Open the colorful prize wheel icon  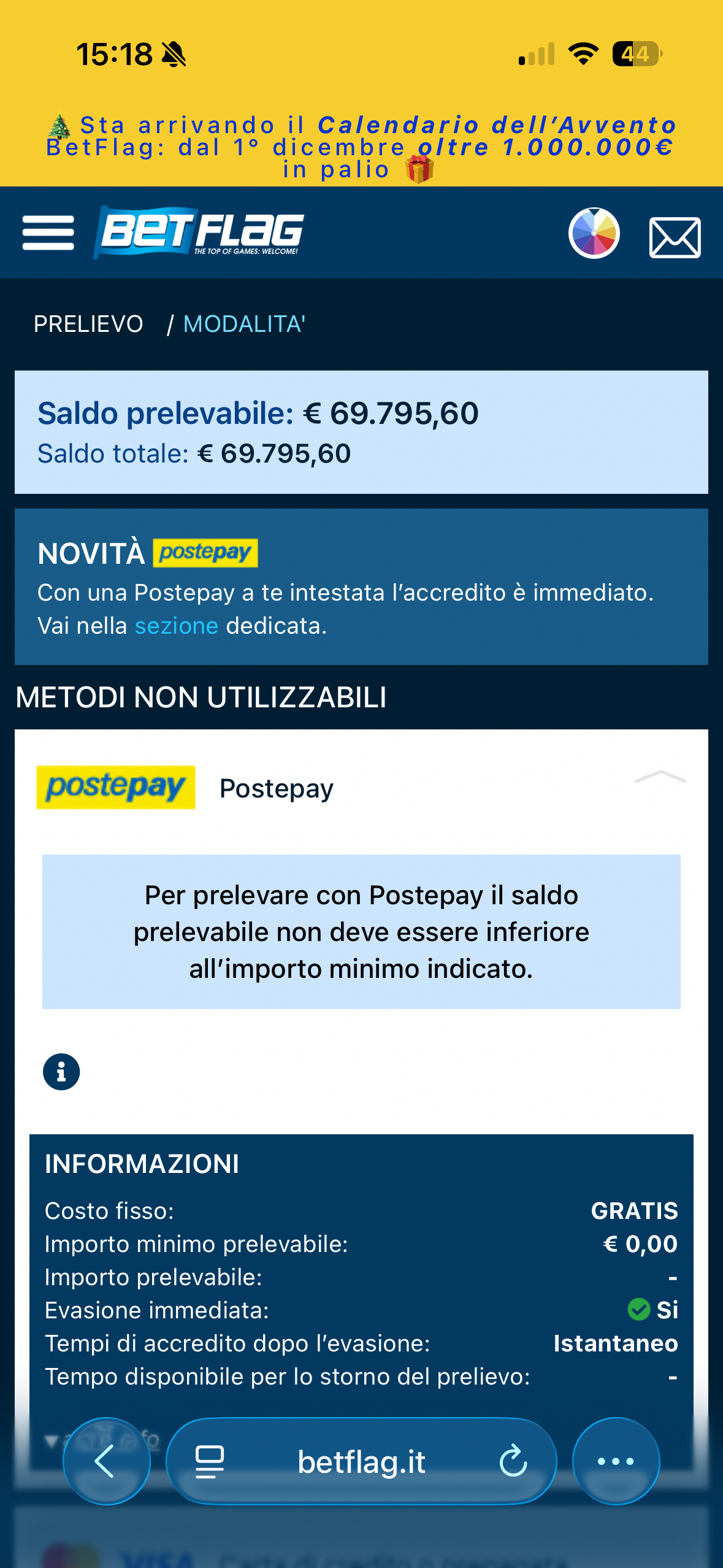(594, 233)
